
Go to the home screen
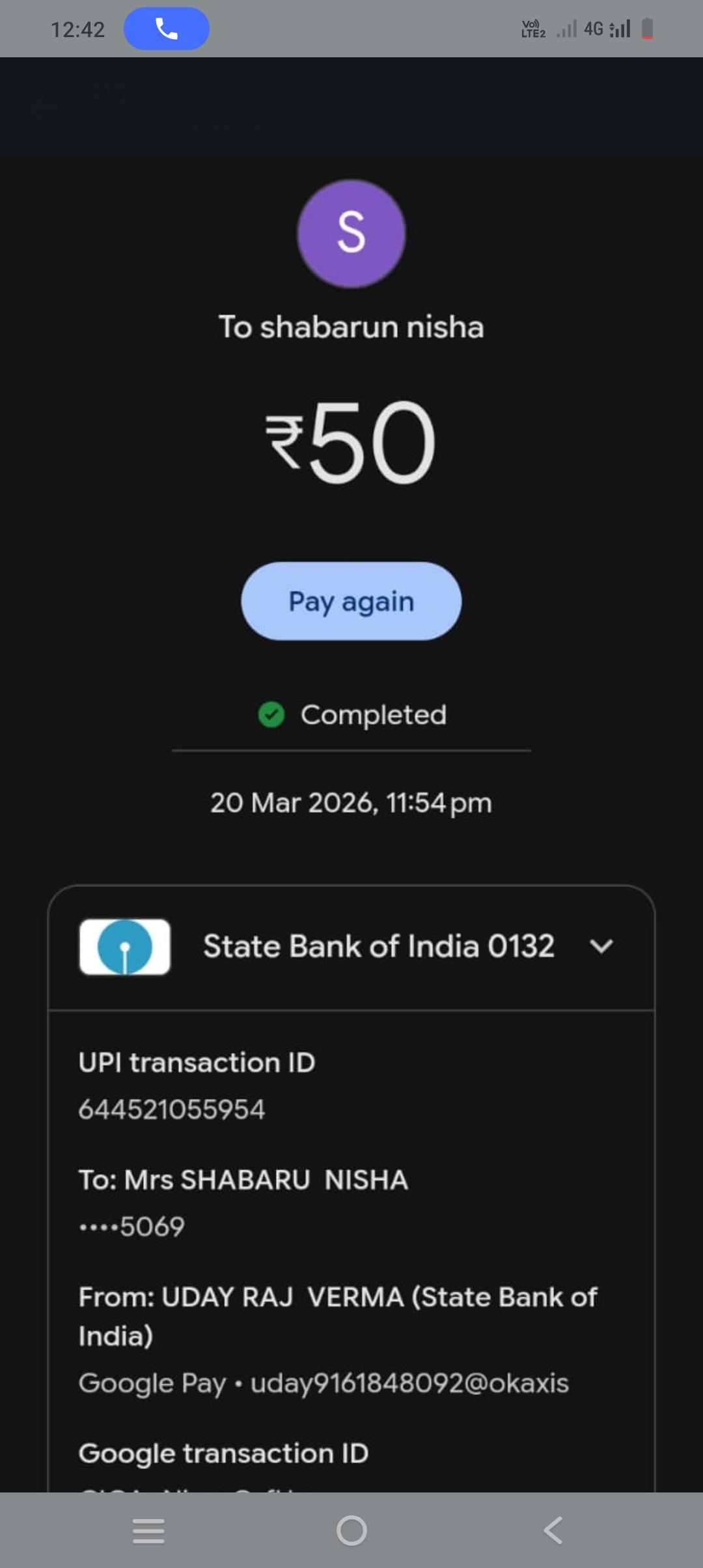[x=351, y=1530]
